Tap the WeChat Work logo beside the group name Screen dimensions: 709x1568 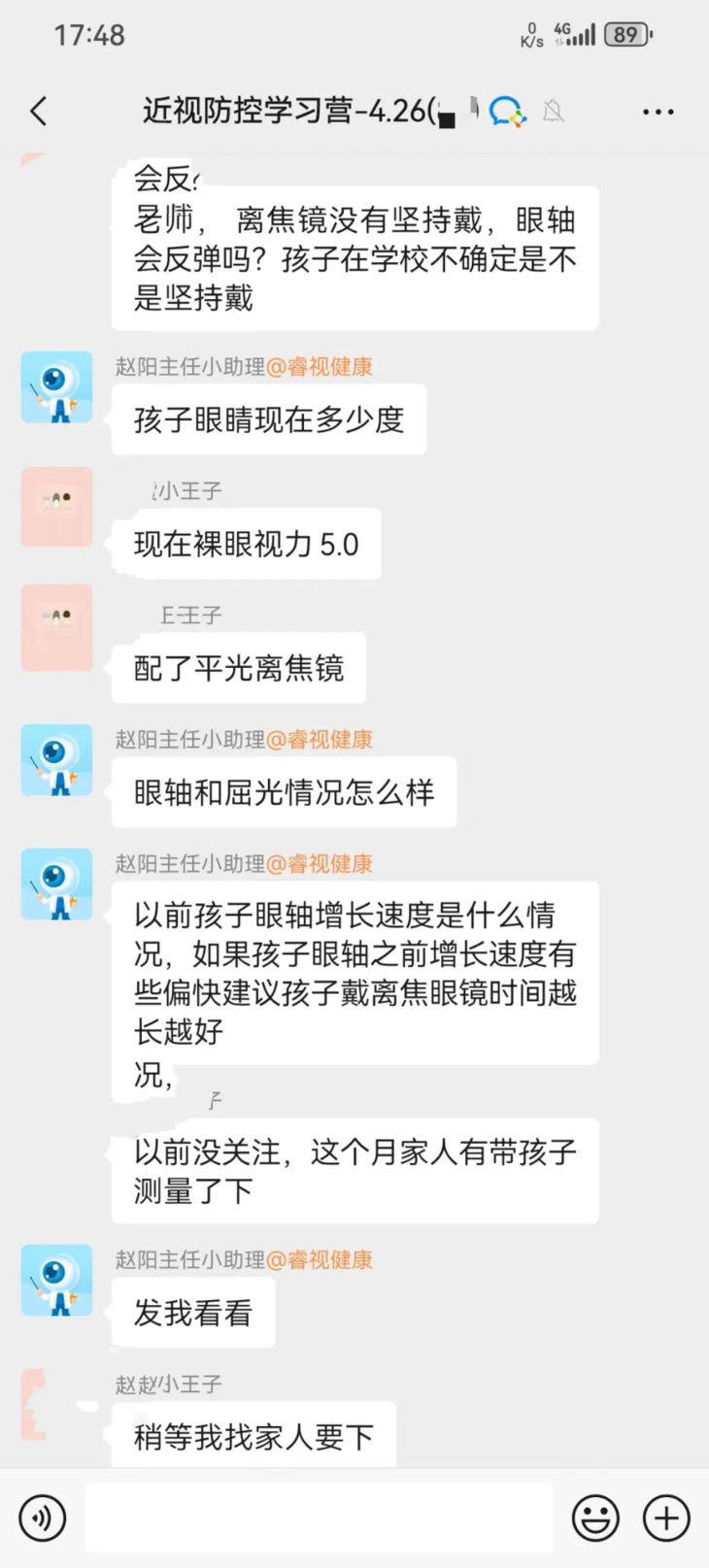(507, 112)
